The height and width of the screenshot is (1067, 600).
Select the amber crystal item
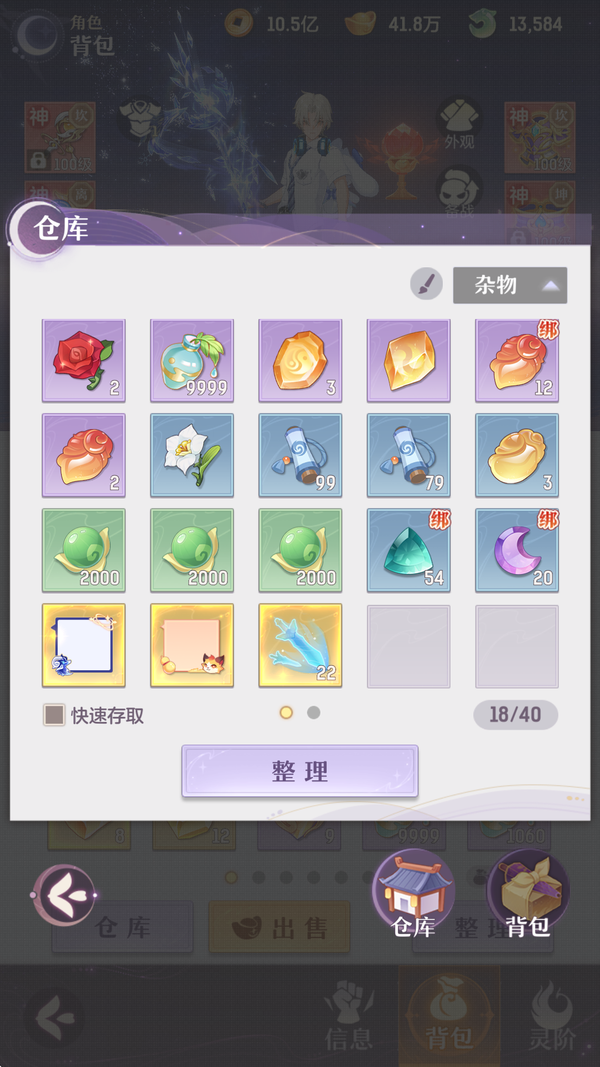pos(408,360)
